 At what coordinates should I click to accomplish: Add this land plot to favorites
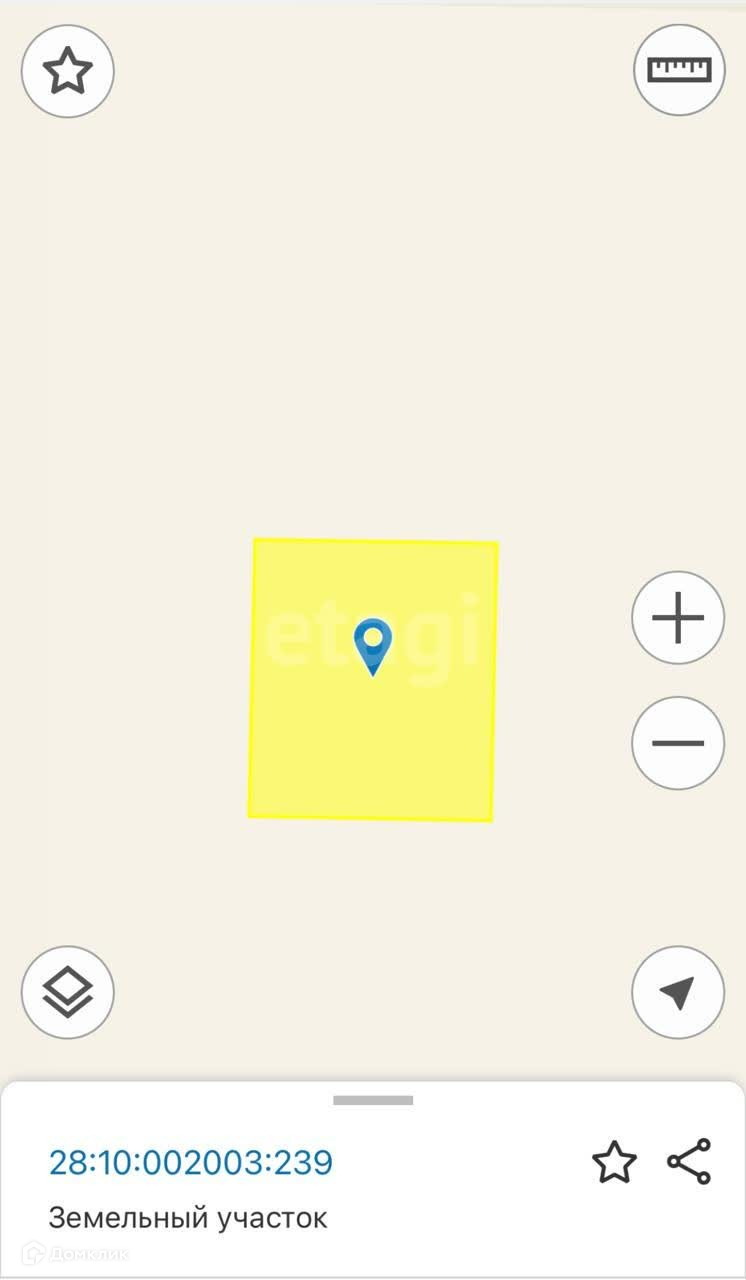614,1162
